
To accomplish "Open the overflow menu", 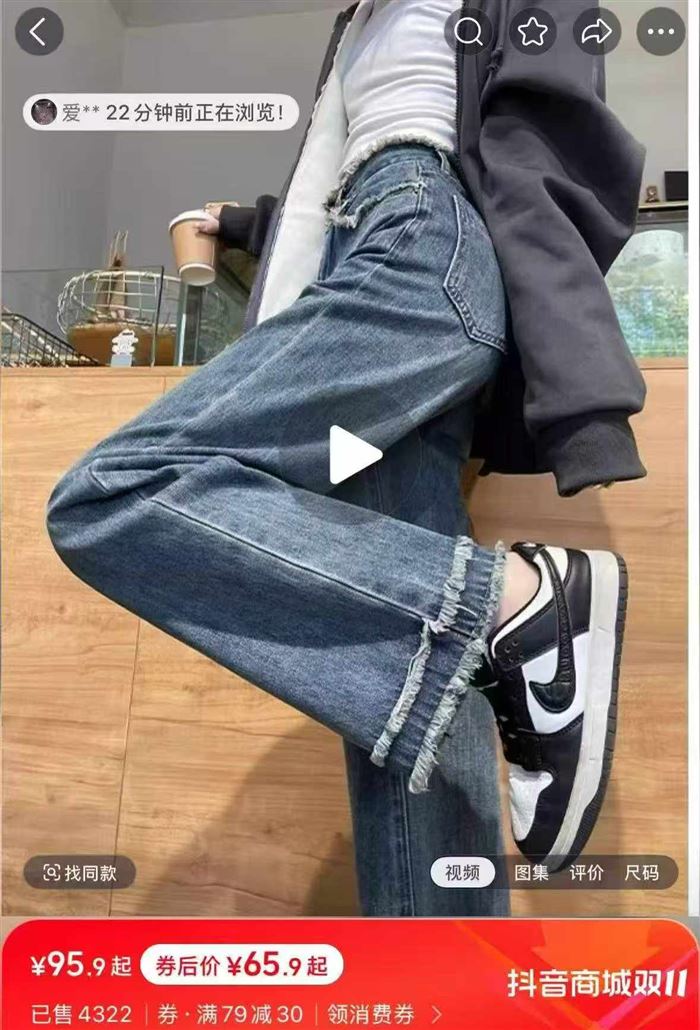I will tap(661, 32).
